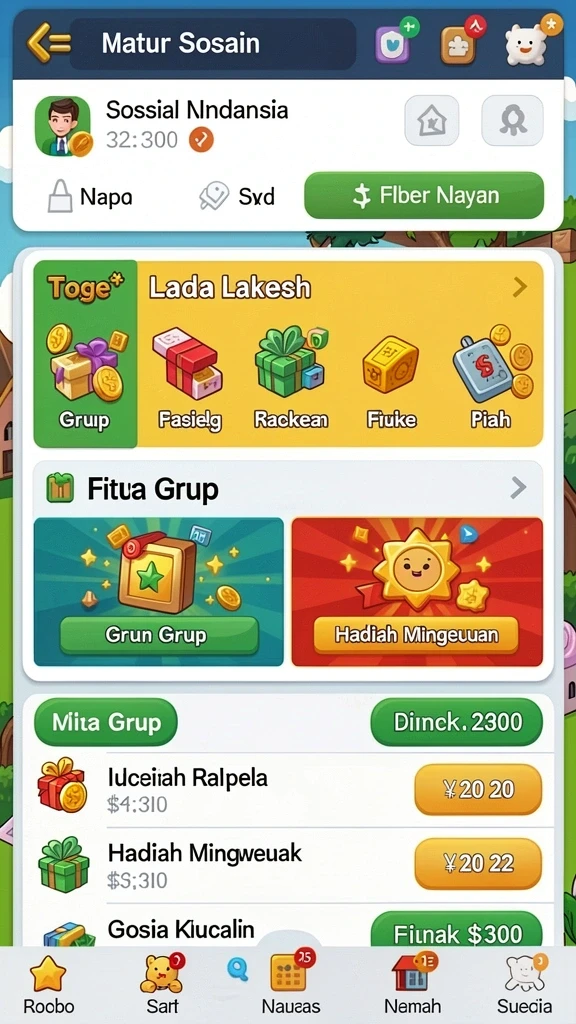Select the Grup item under Toge
Viewport: 576px width, 1024px height.
click(85, 374)
